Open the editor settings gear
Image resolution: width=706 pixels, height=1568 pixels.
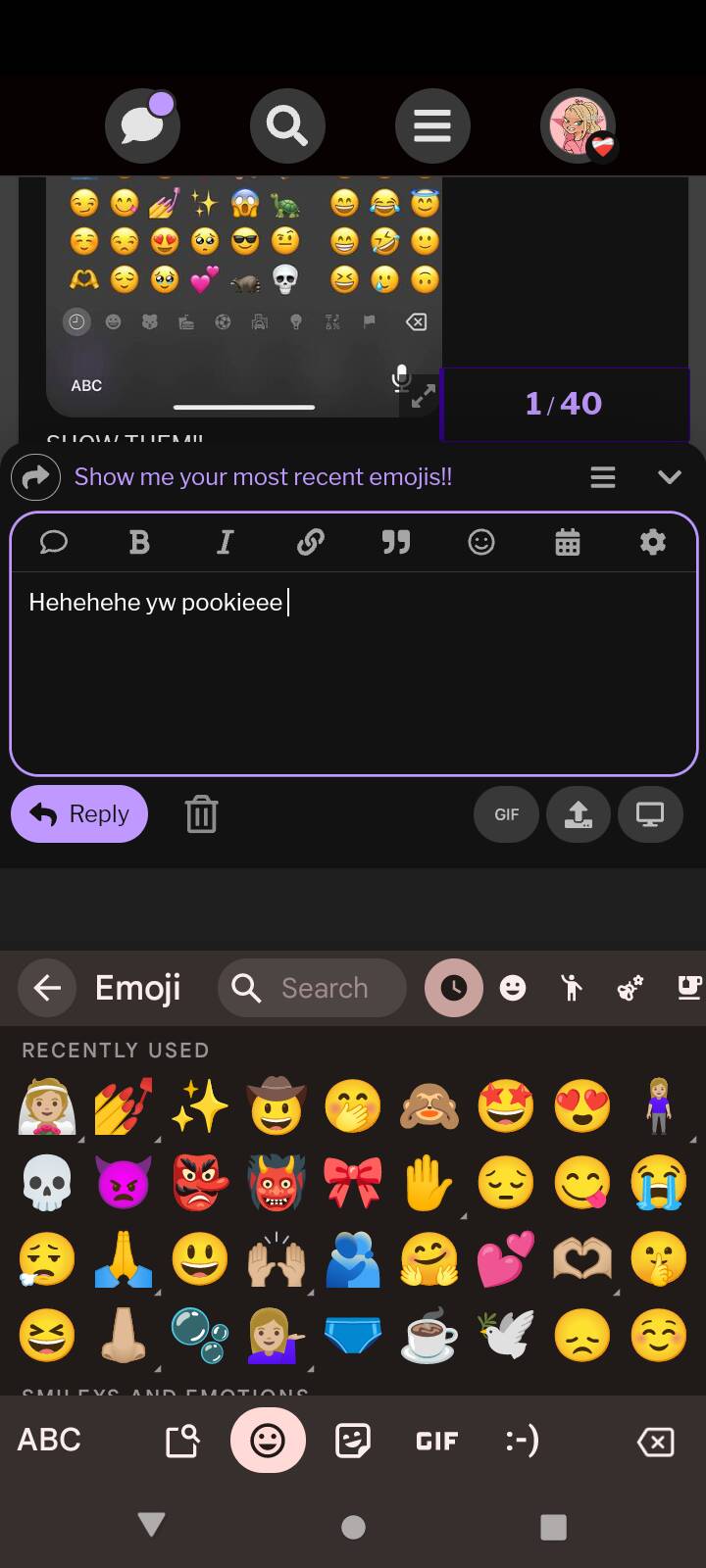pyautogui.click(x=653, y=542)
